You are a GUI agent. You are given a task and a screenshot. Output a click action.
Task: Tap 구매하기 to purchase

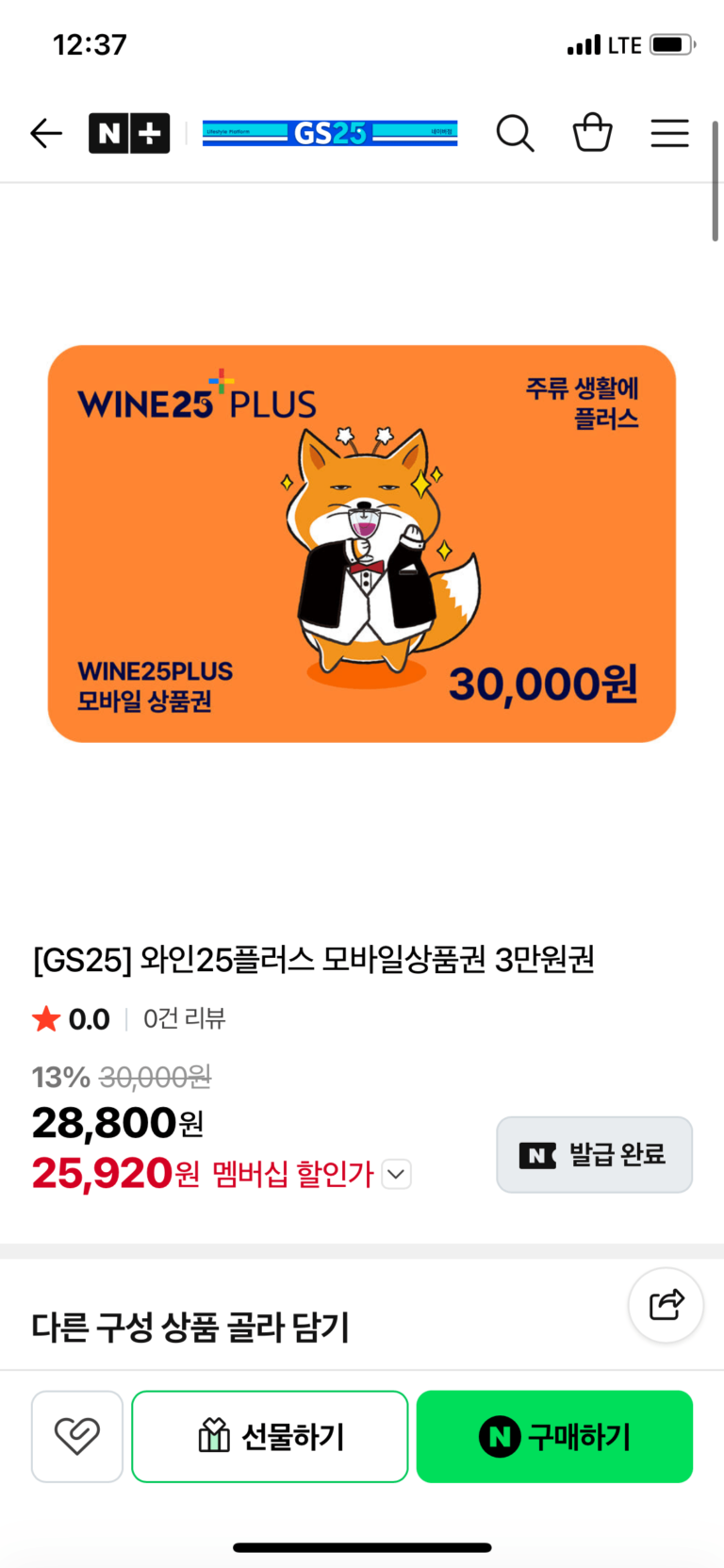tap(554, 1436)
